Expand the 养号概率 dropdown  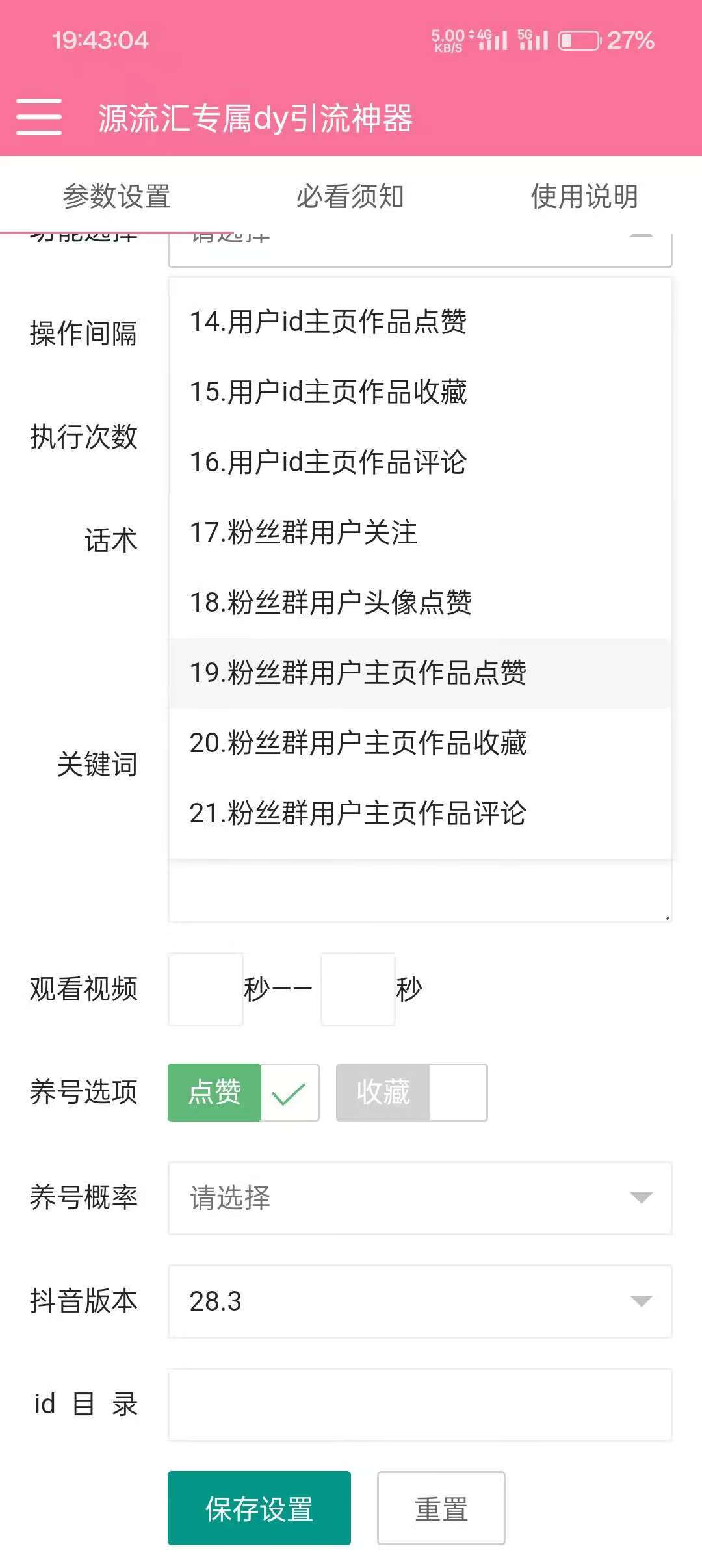[x=420, y=1198]
